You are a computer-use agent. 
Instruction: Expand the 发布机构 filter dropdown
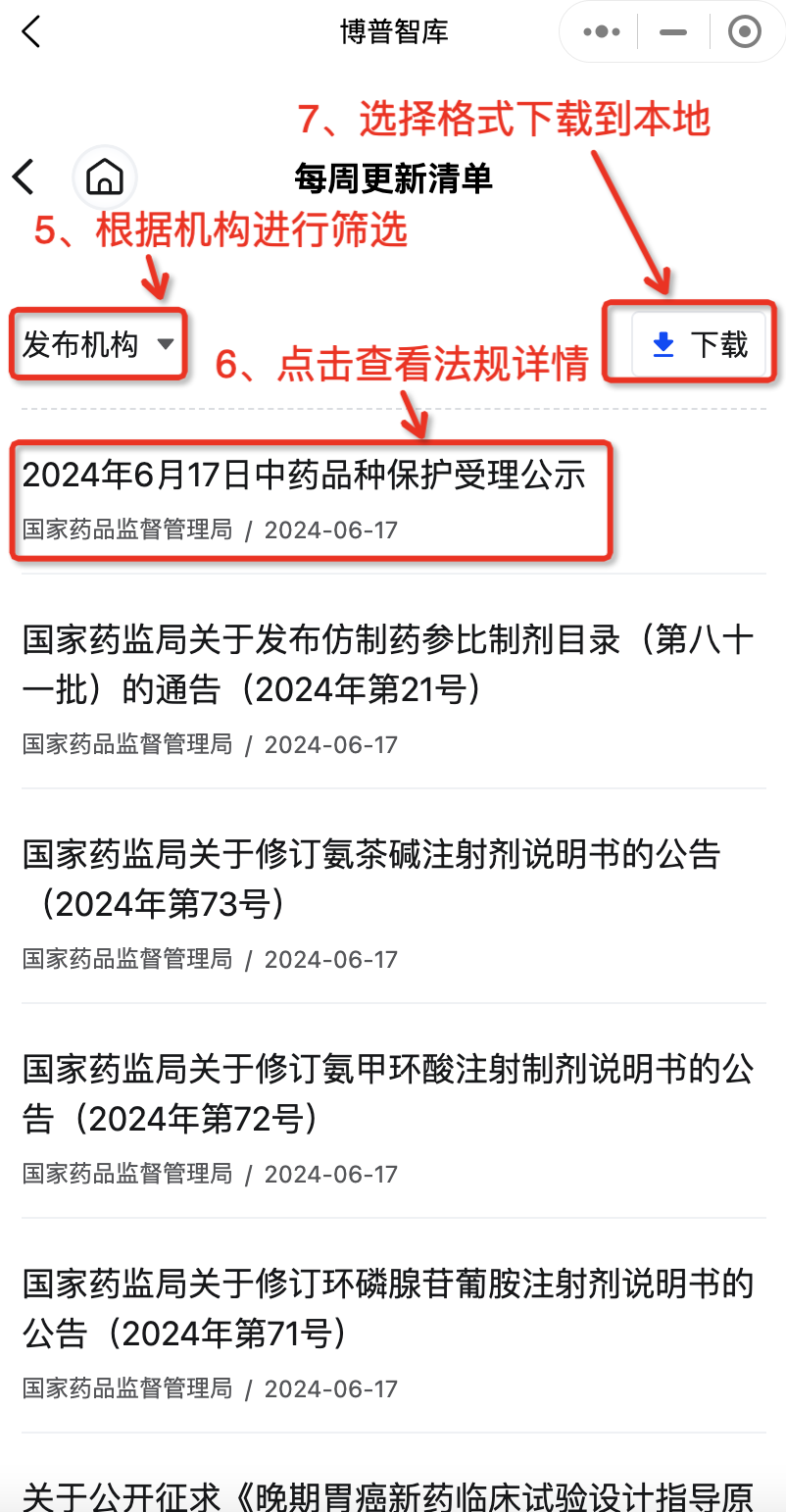tap(98, 344)
